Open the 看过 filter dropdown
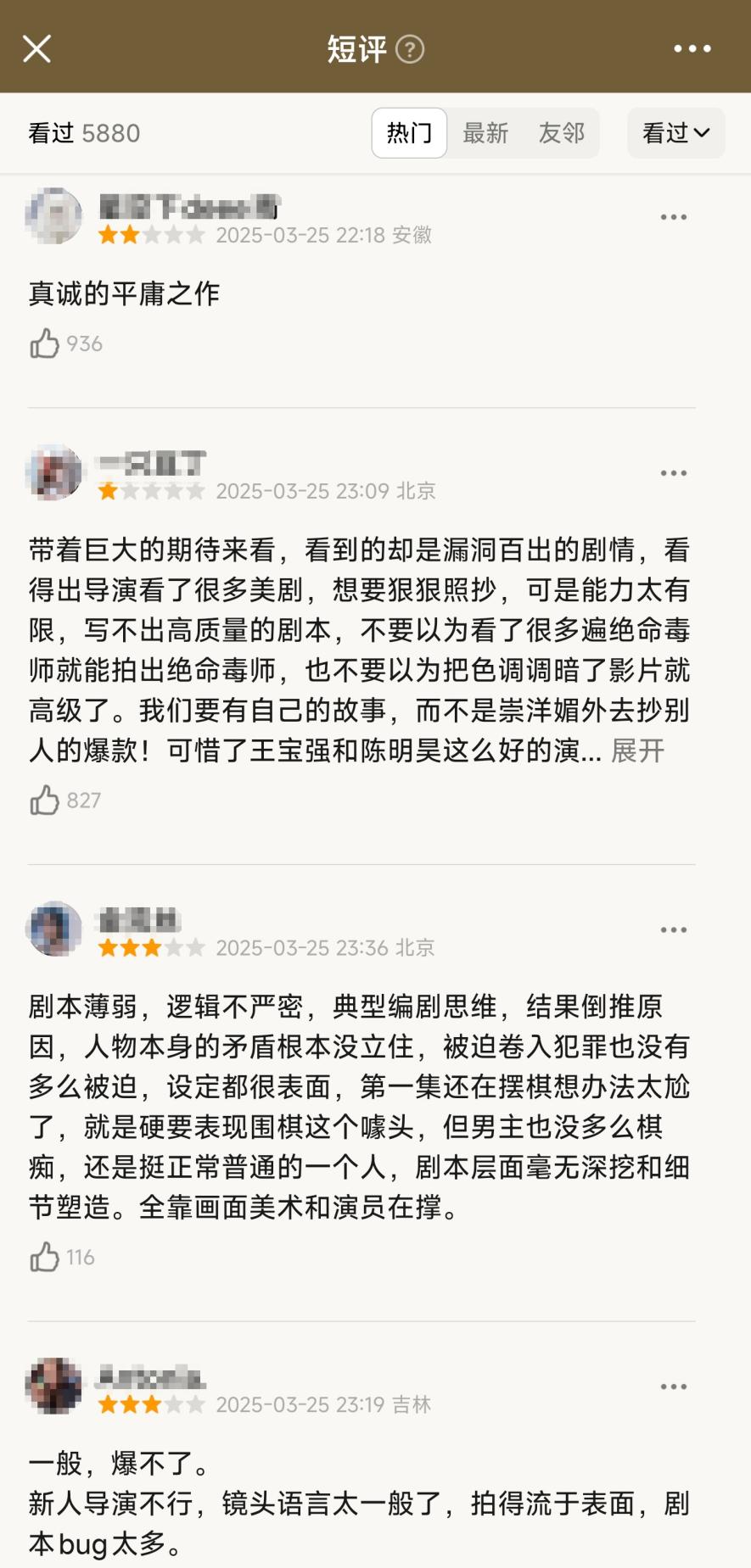Screen dimensions: 751x1568 pos(675,133)
